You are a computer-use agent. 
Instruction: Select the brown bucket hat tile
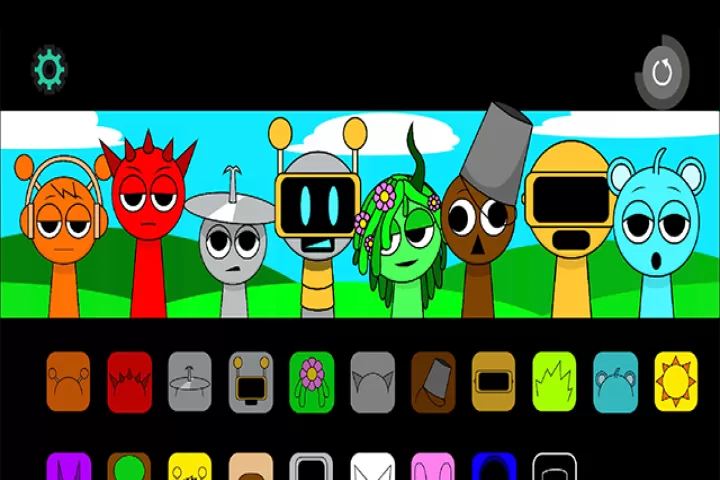point(433,382)
